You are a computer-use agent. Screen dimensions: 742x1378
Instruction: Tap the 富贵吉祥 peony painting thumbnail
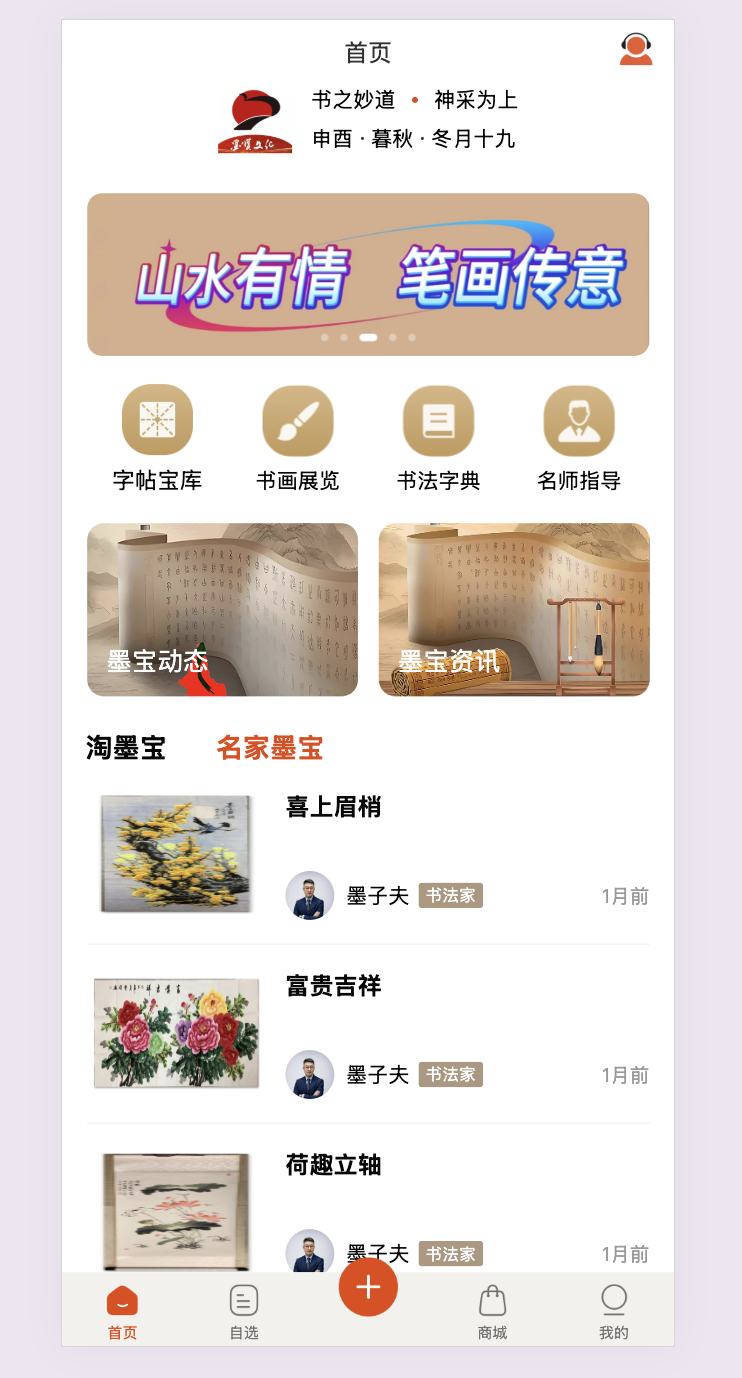point(175,1032)
